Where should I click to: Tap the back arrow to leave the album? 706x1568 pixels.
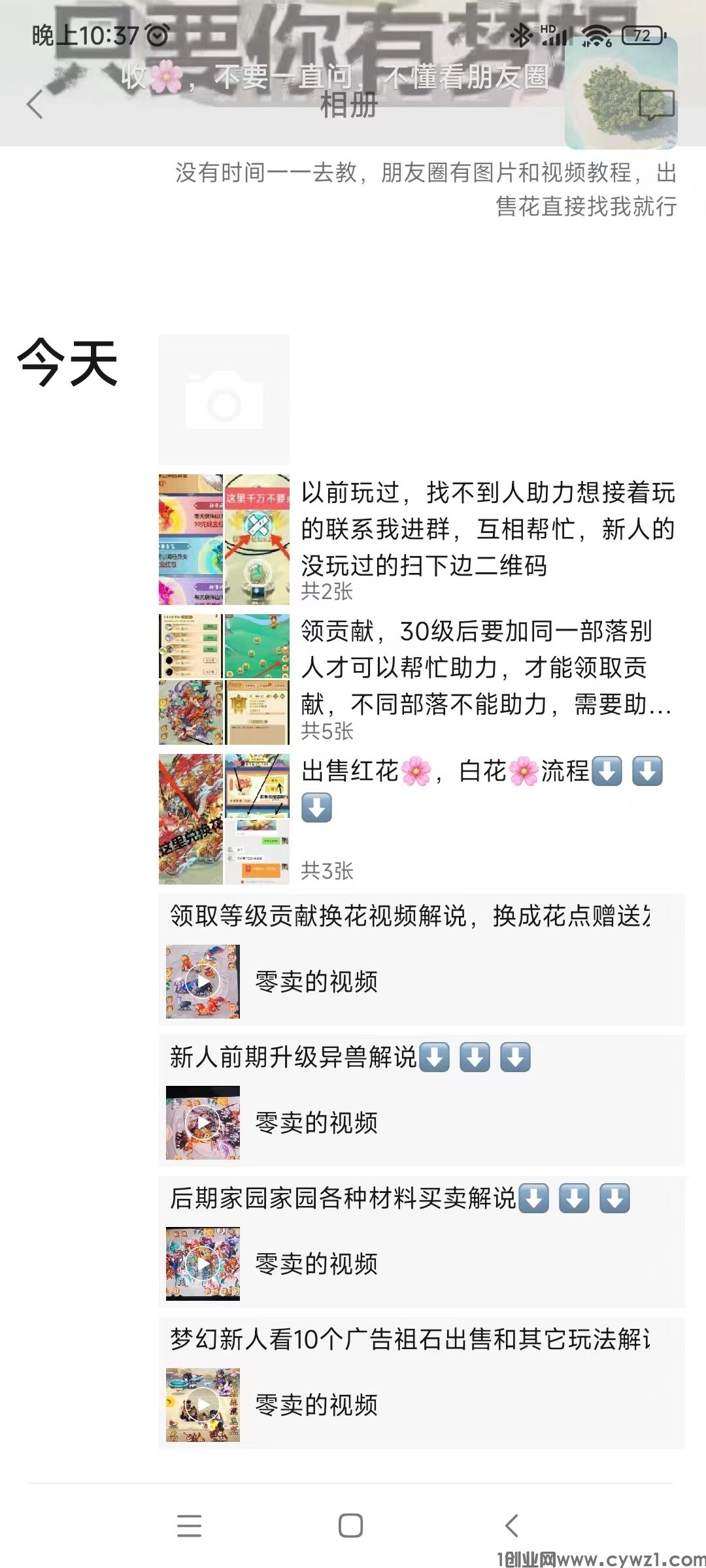(x=34, y=105)
